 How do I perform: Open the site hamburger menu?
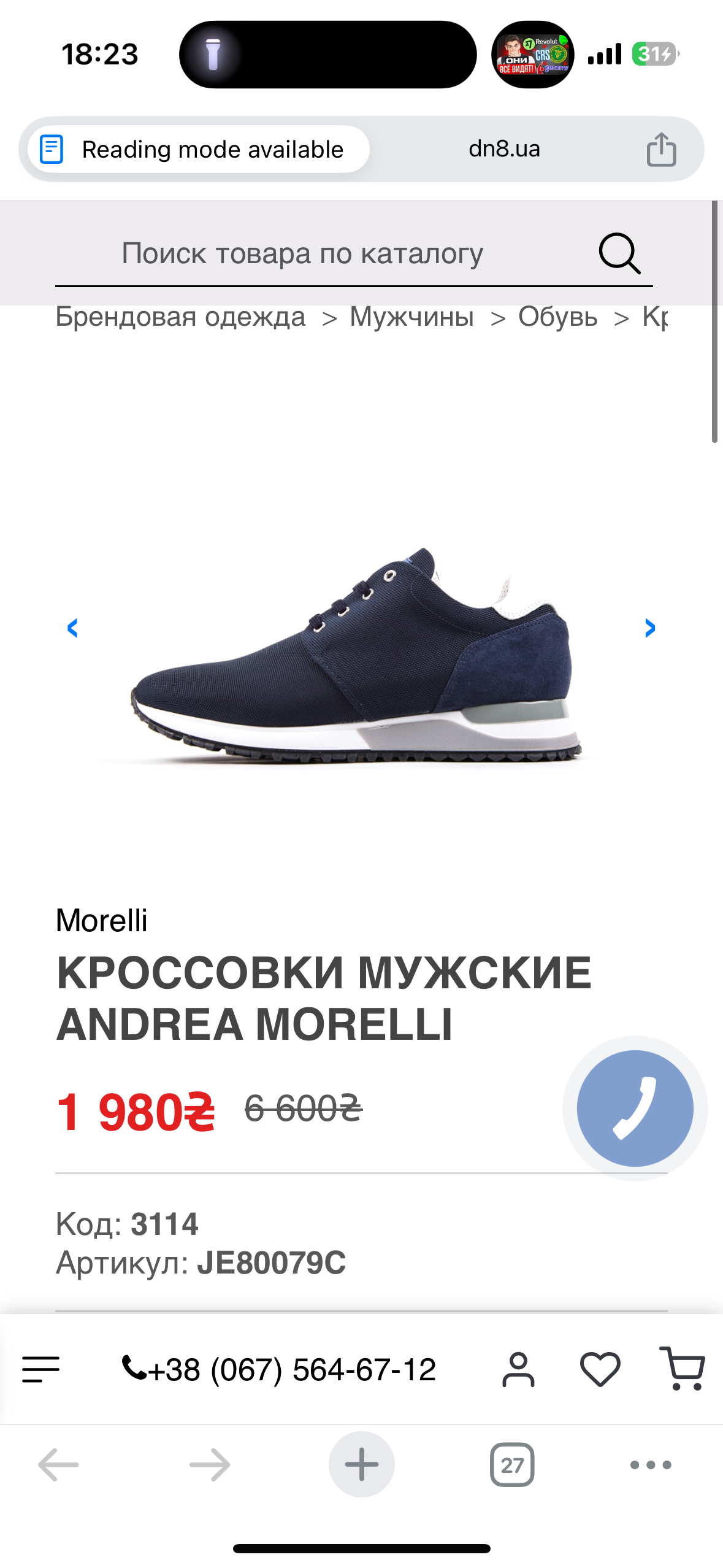(x=40, y=1369)
